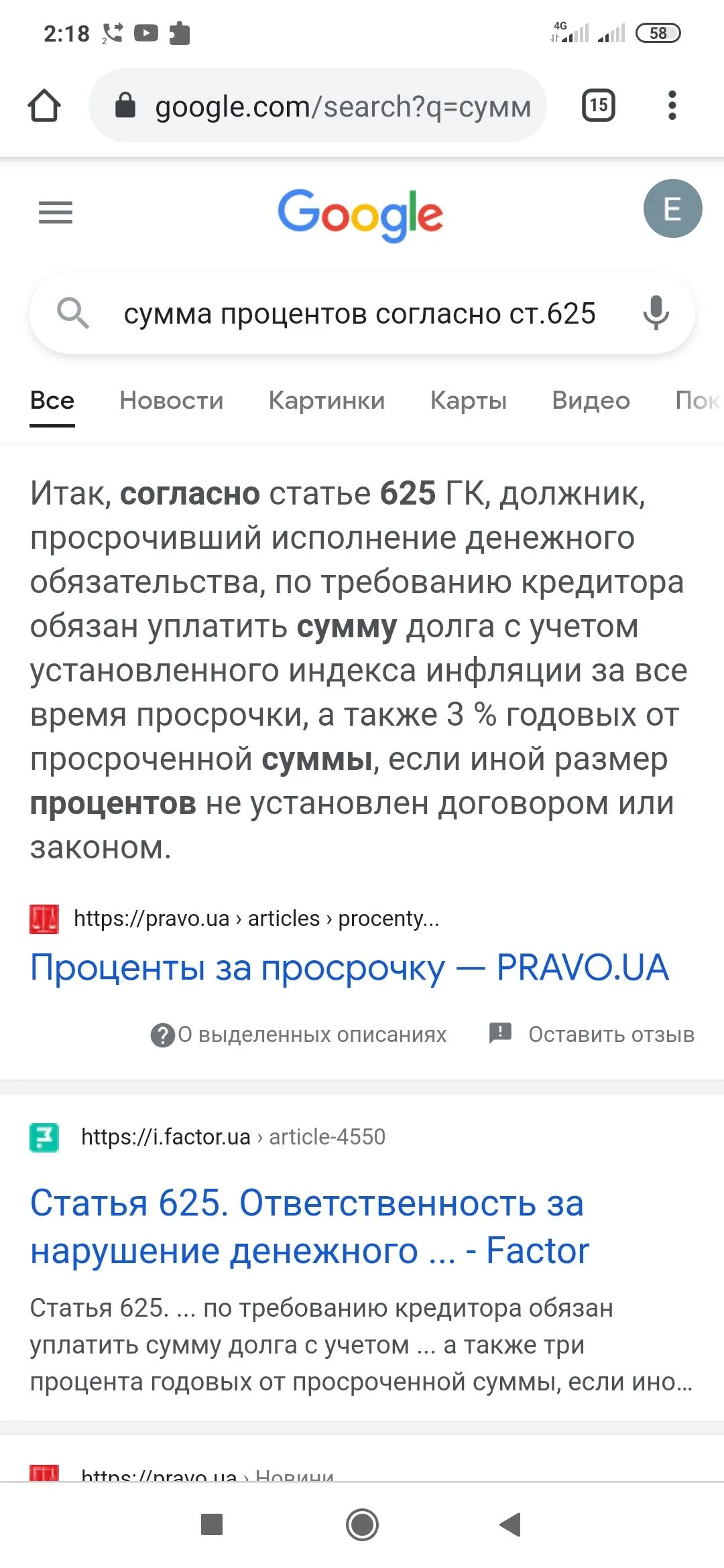Open the Статья 625 Factor search result
This screenshot has width=724, height=1568.
(309, 1226)
